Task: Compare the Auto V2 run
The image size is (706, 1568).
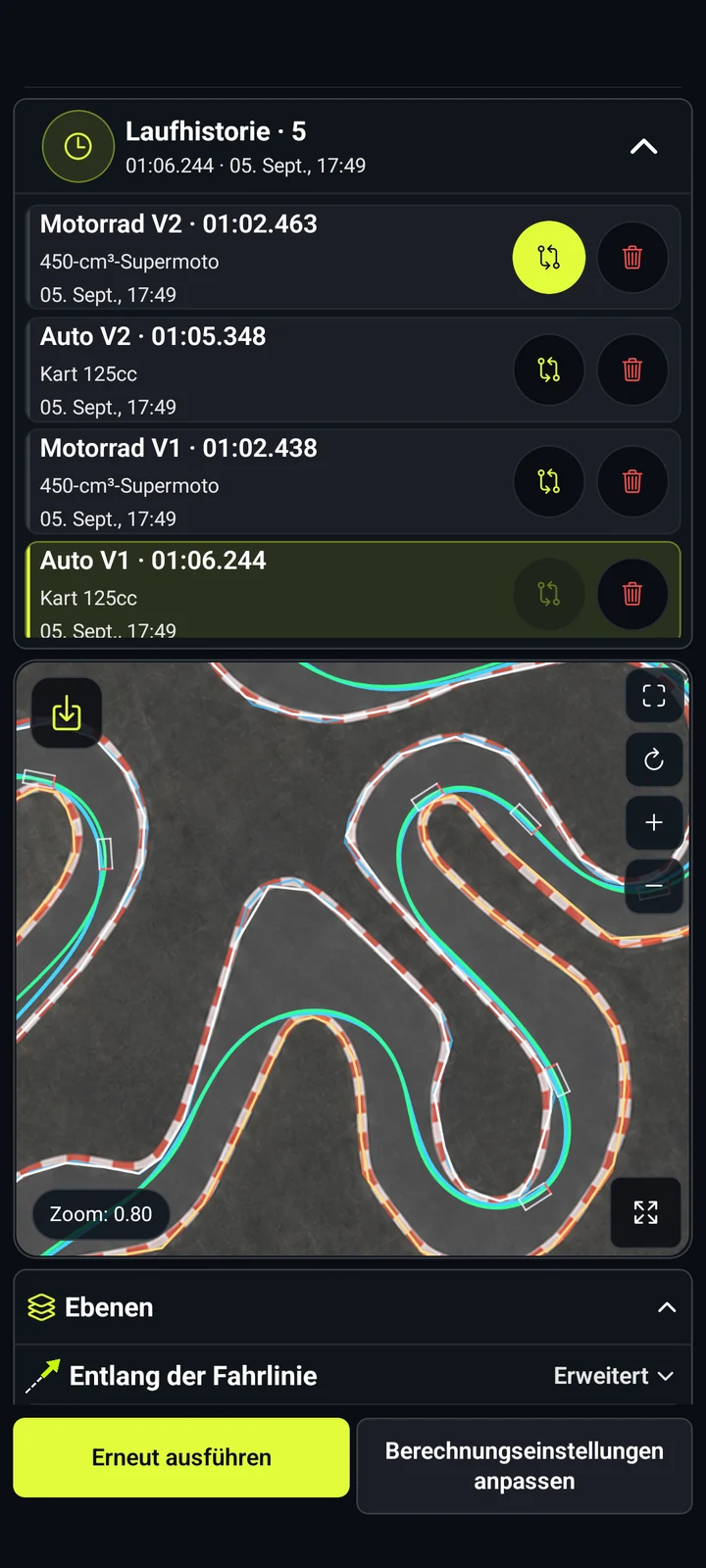Action: click(549, 369)
